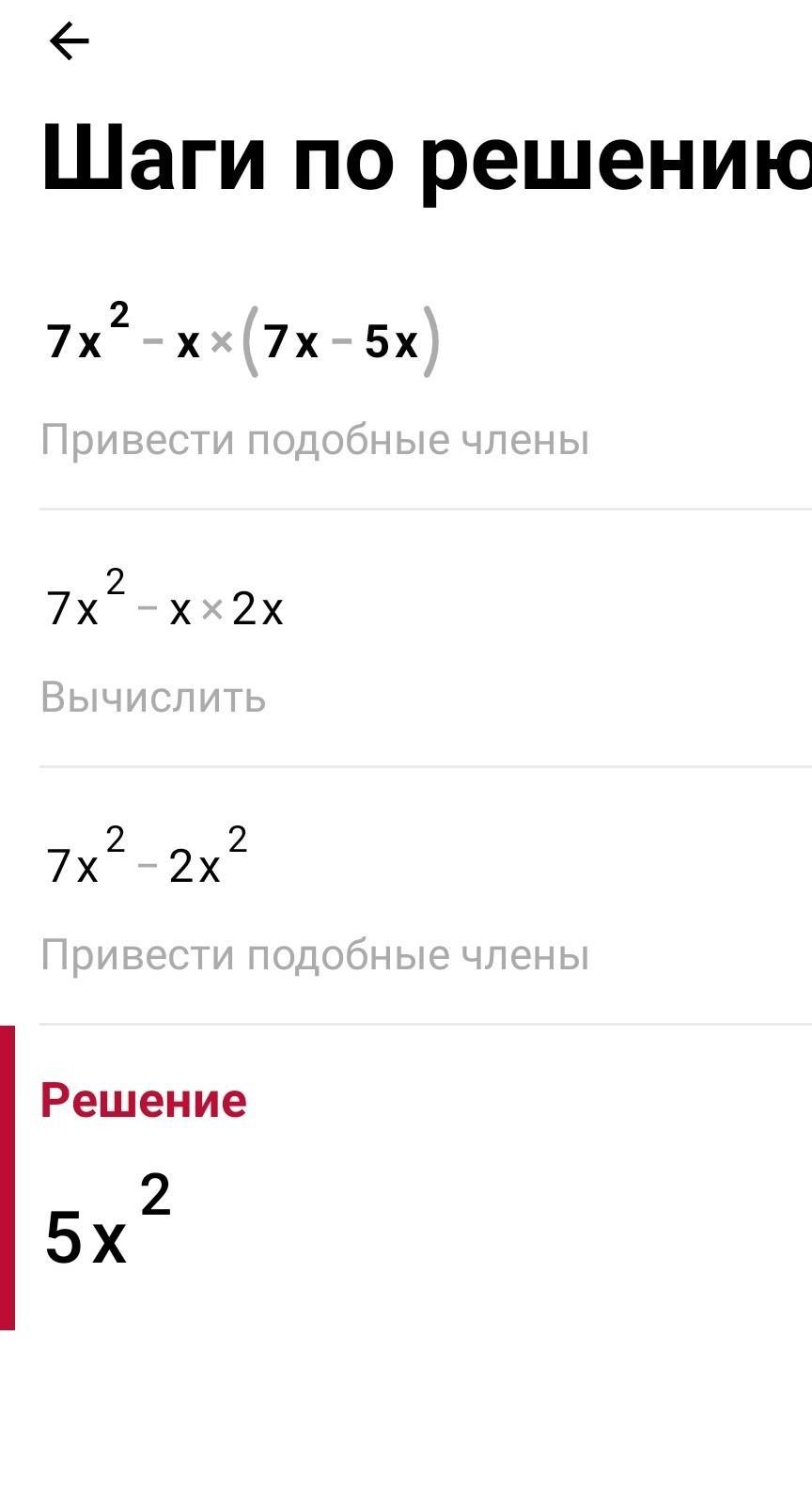Go back using the arrow icon
The image size is (812, 1492).
(x=69, y=41)
